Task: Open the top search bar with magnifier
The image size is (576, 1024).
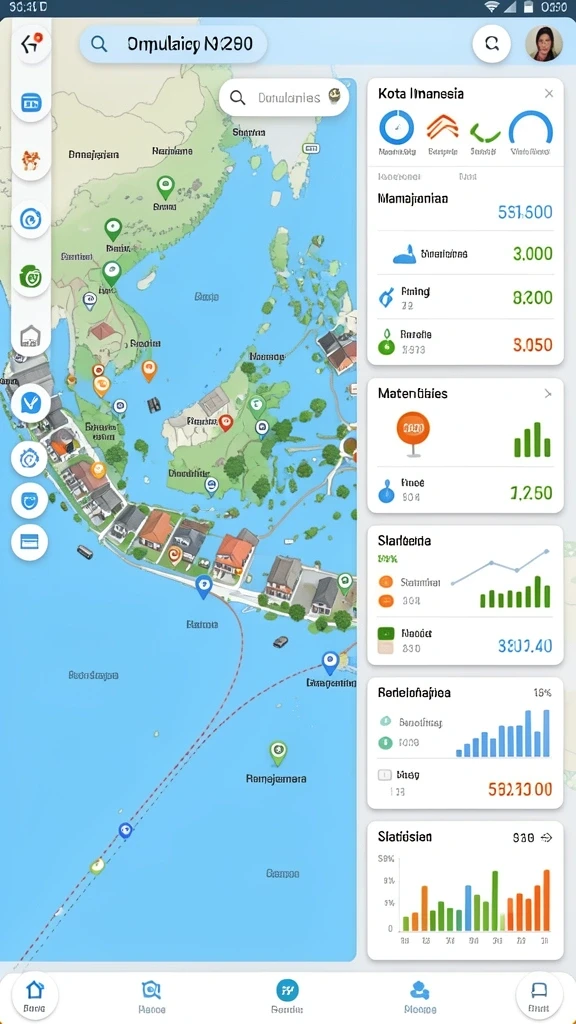Action: (x=173, y=44)
